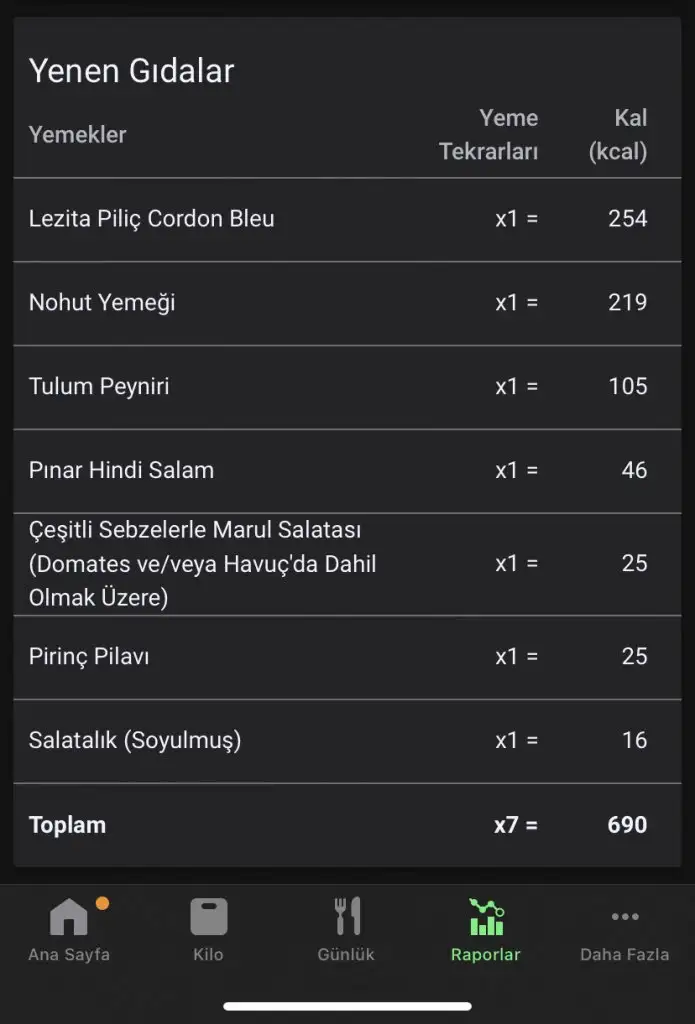
Task: Go to the Ana Sayfa tab
Action: tap(69, 930)
